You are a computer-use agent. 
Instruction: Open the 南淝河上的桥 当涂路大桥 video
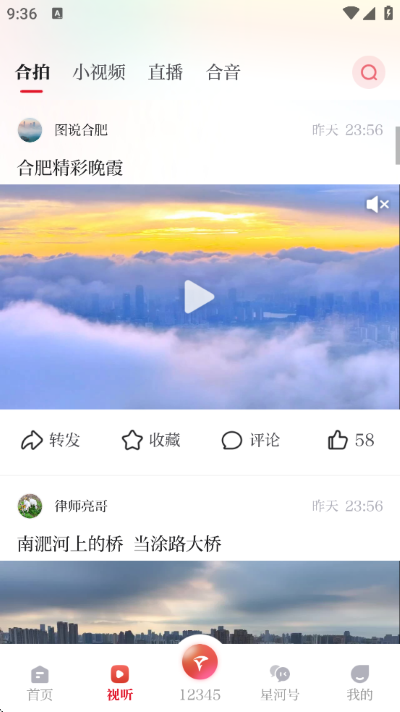[x=200, y=602]
